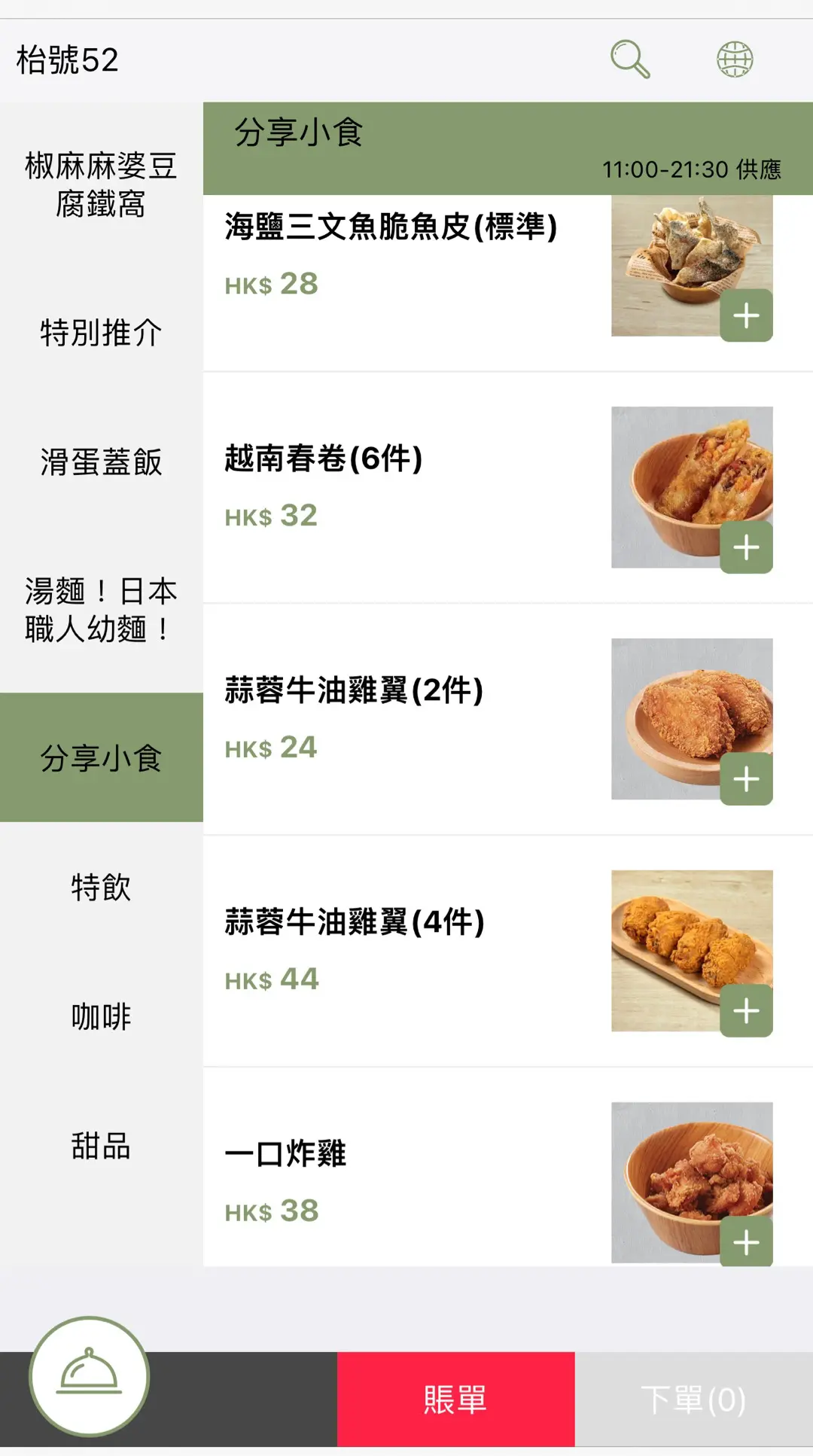Image resolution: width=813 pixels, height=1456 pixels.
Task: Switch to 特飲 category
Action: click(101, 888)
